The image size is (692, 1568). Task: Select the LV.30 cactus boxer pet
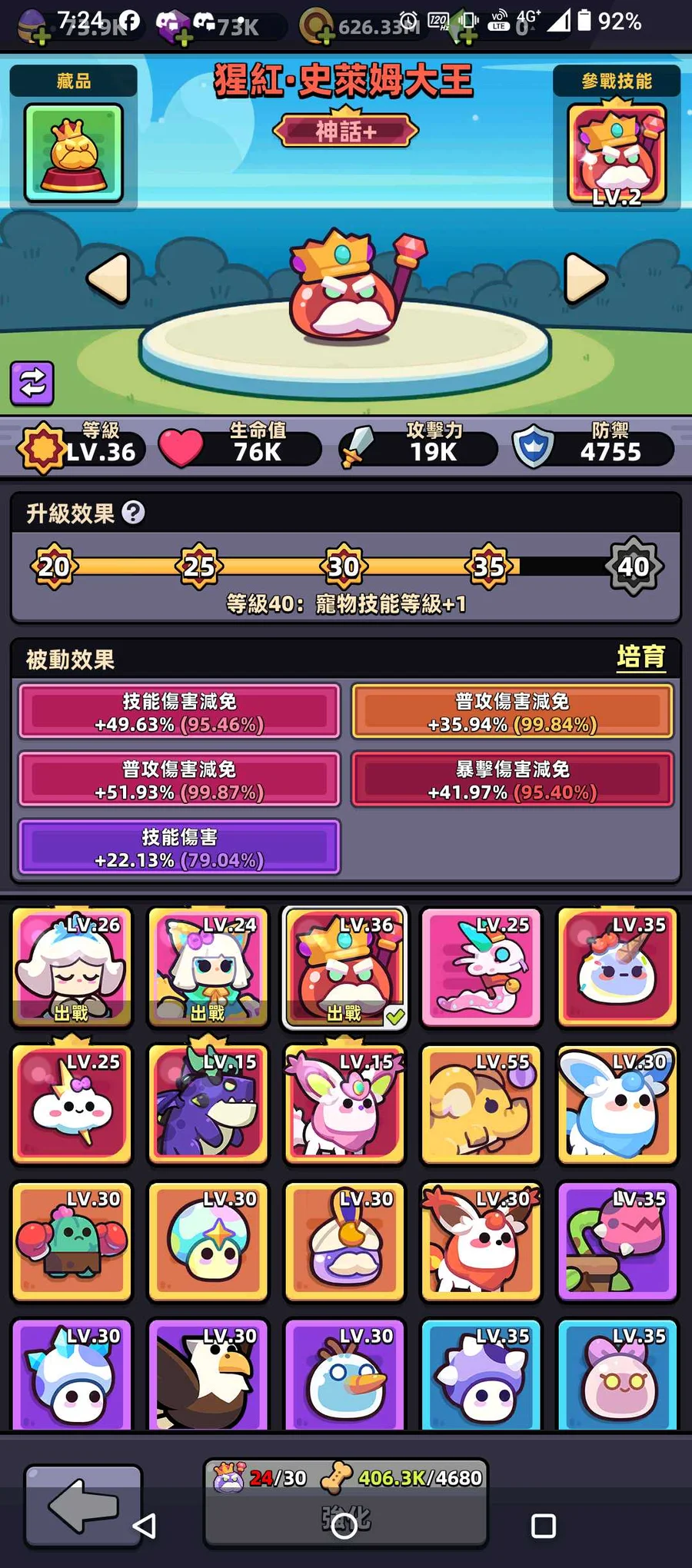click(x=72, y=1241)
